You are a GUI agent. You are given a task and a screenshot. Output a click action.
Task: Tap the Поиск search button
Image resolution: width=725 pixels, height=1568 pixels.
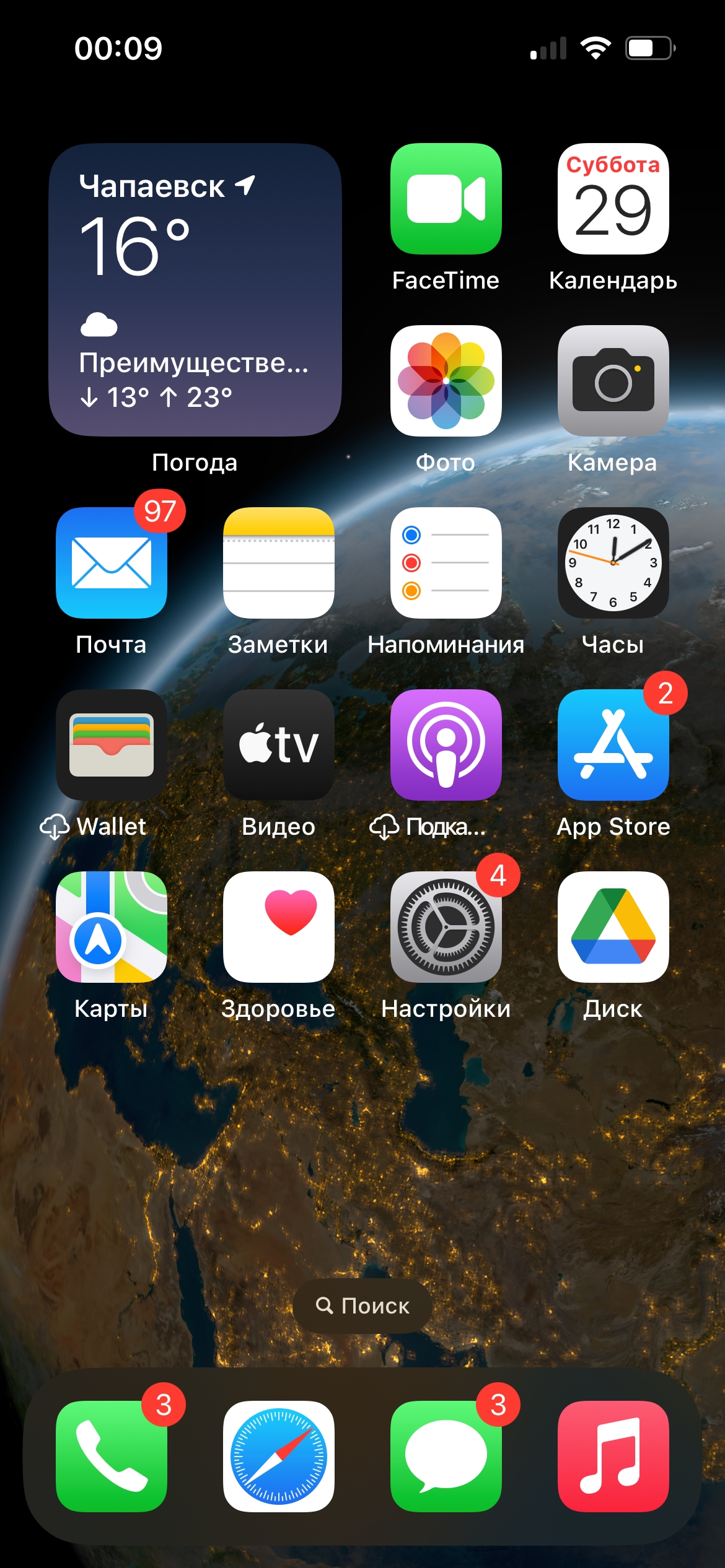coord(362,1306)
